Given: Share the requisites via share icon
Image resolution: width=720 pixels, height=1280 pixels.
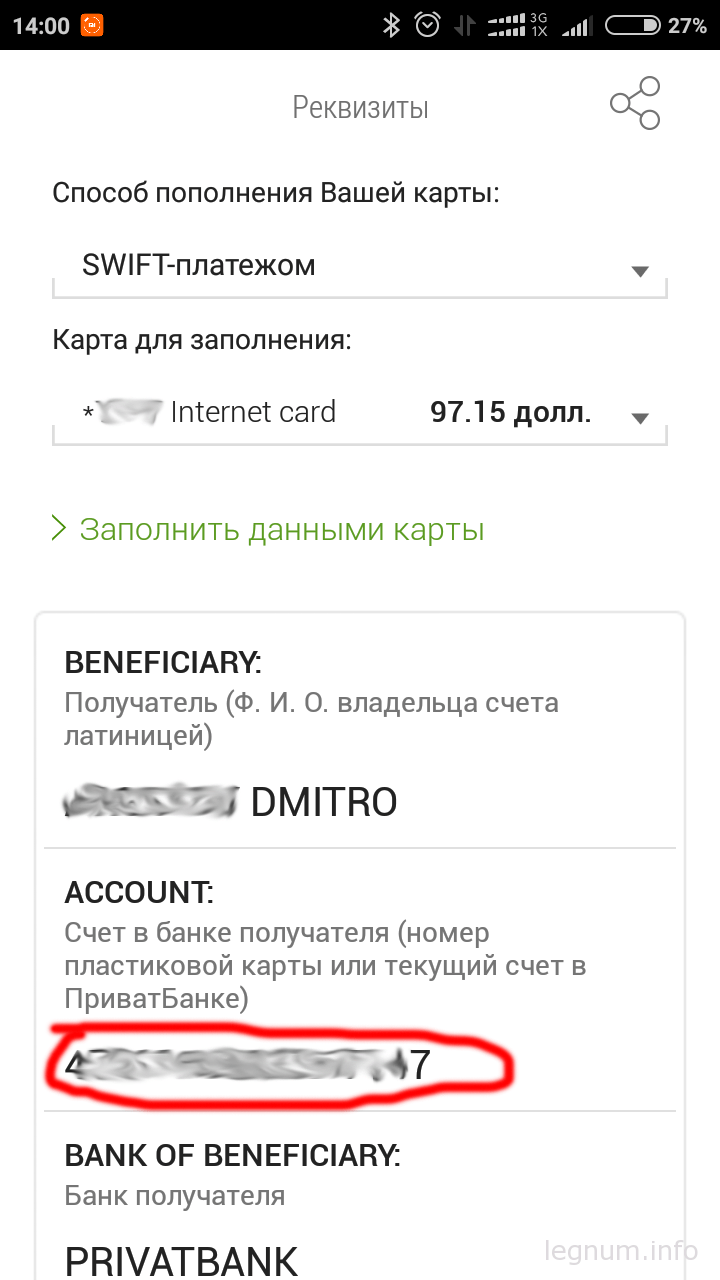Looking at the screenshot, I should [x=636, y=103].
